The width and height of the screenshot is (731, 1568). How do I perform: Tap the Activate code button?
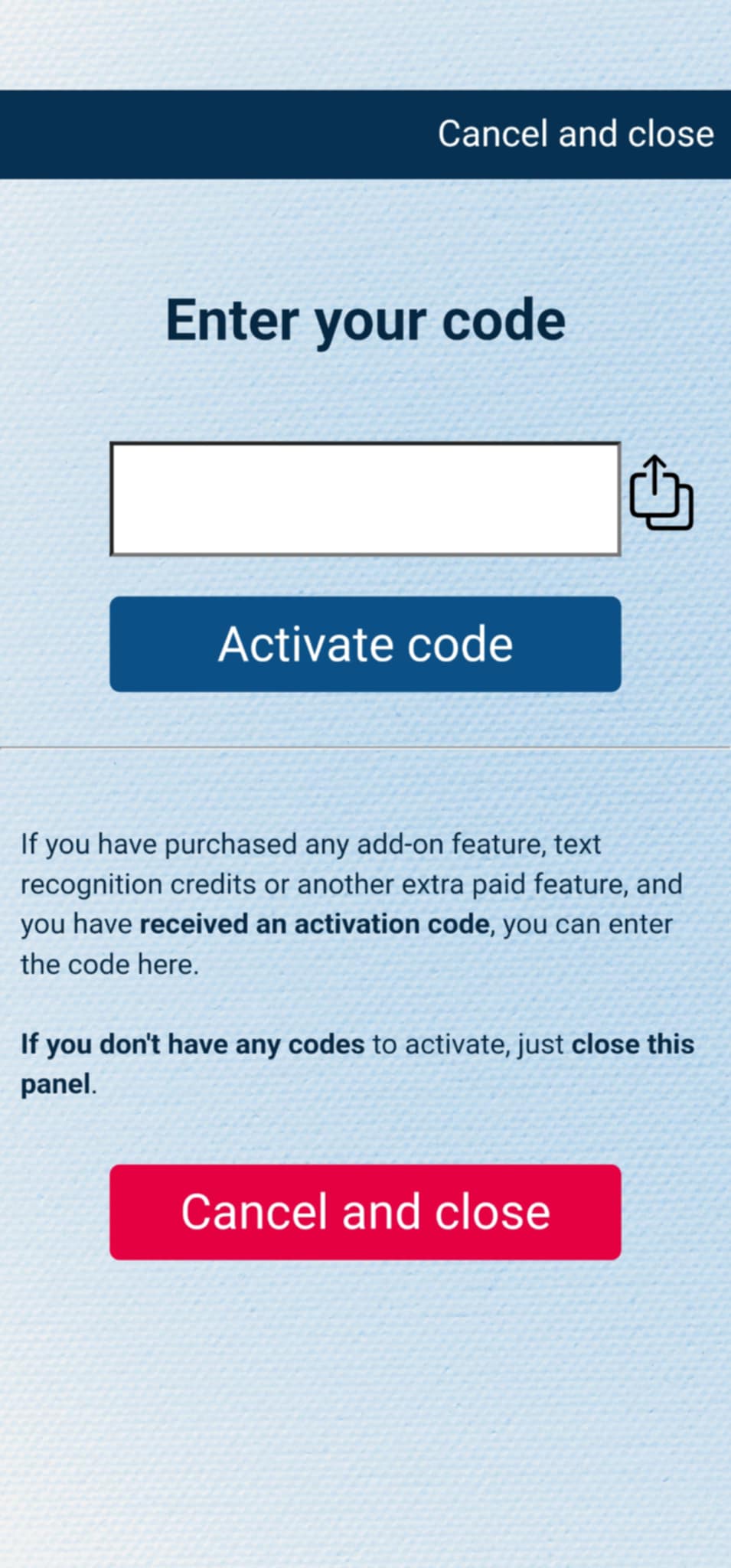[365, 644]
